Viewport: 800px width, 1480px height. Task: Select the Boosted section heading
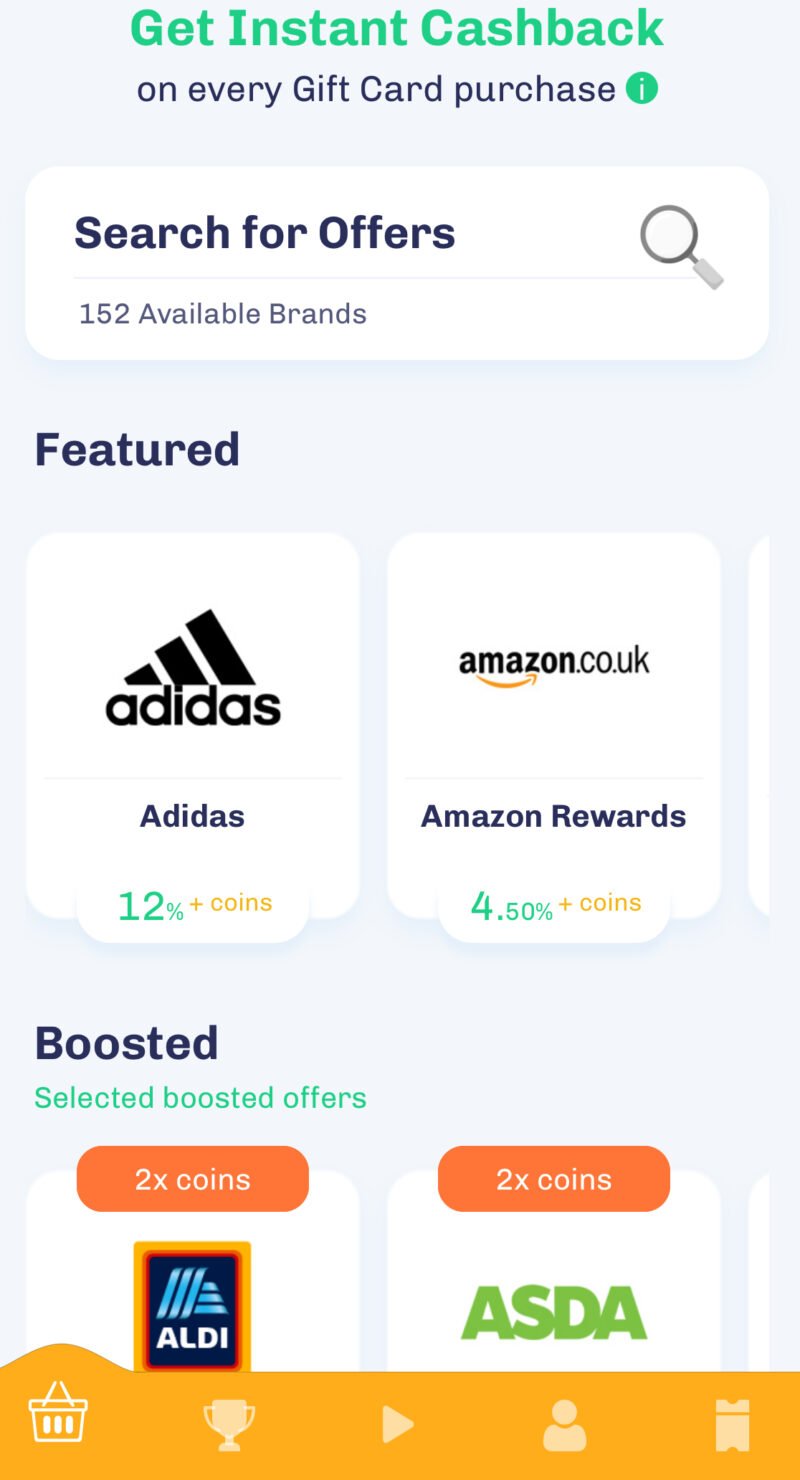pos(126,1042)
